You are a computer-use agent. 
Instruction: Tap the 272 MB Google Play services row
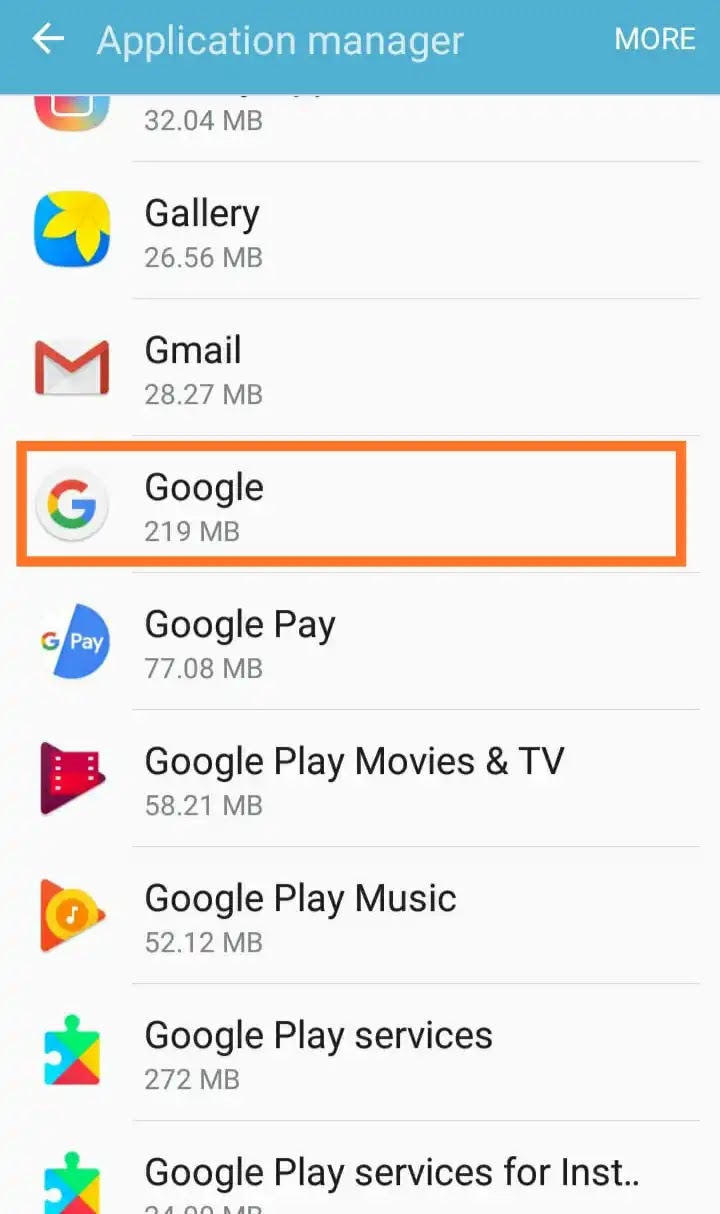coord(360,1054)
